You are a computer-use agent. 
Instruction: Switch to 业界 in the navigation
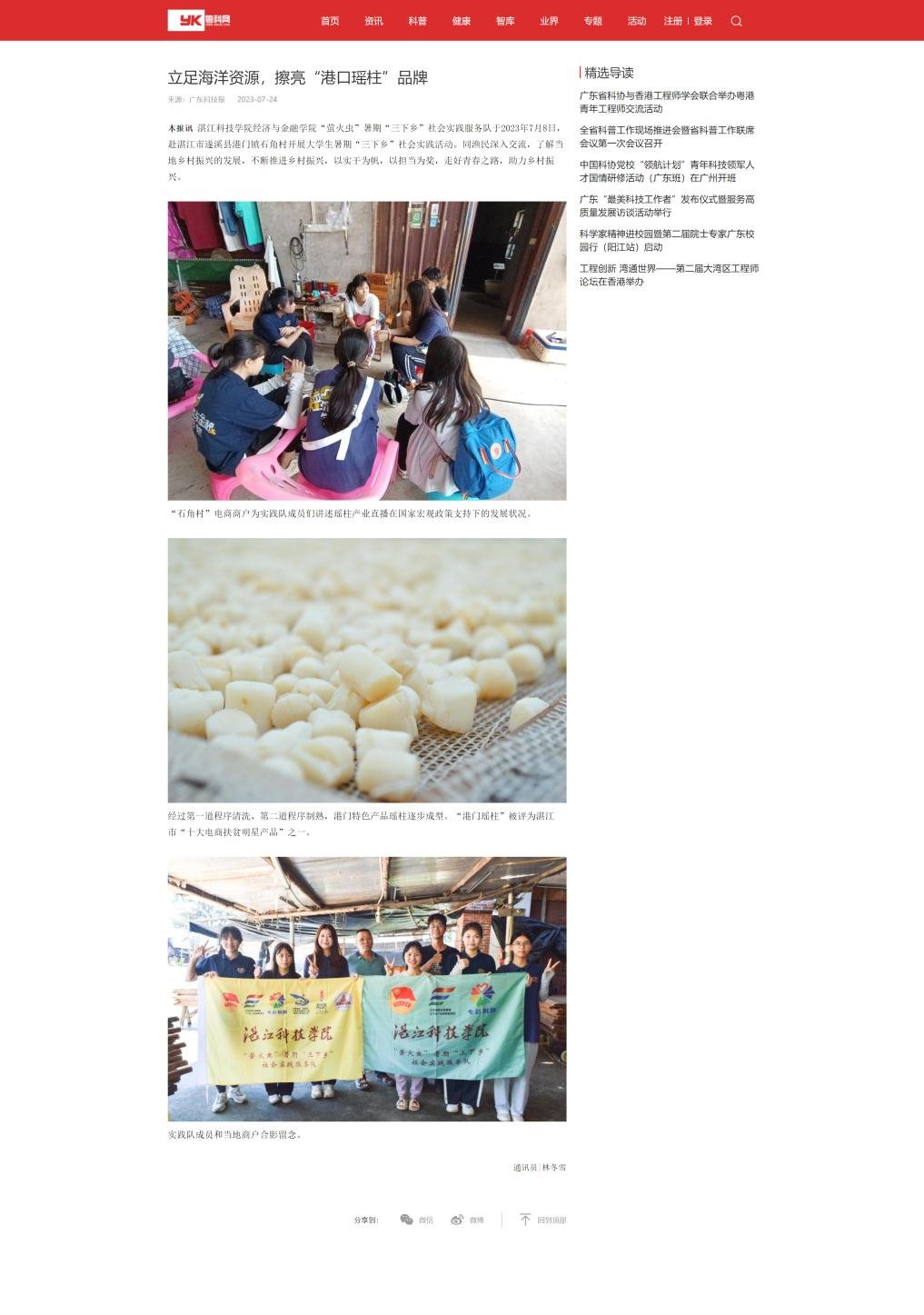coord(549,21)
